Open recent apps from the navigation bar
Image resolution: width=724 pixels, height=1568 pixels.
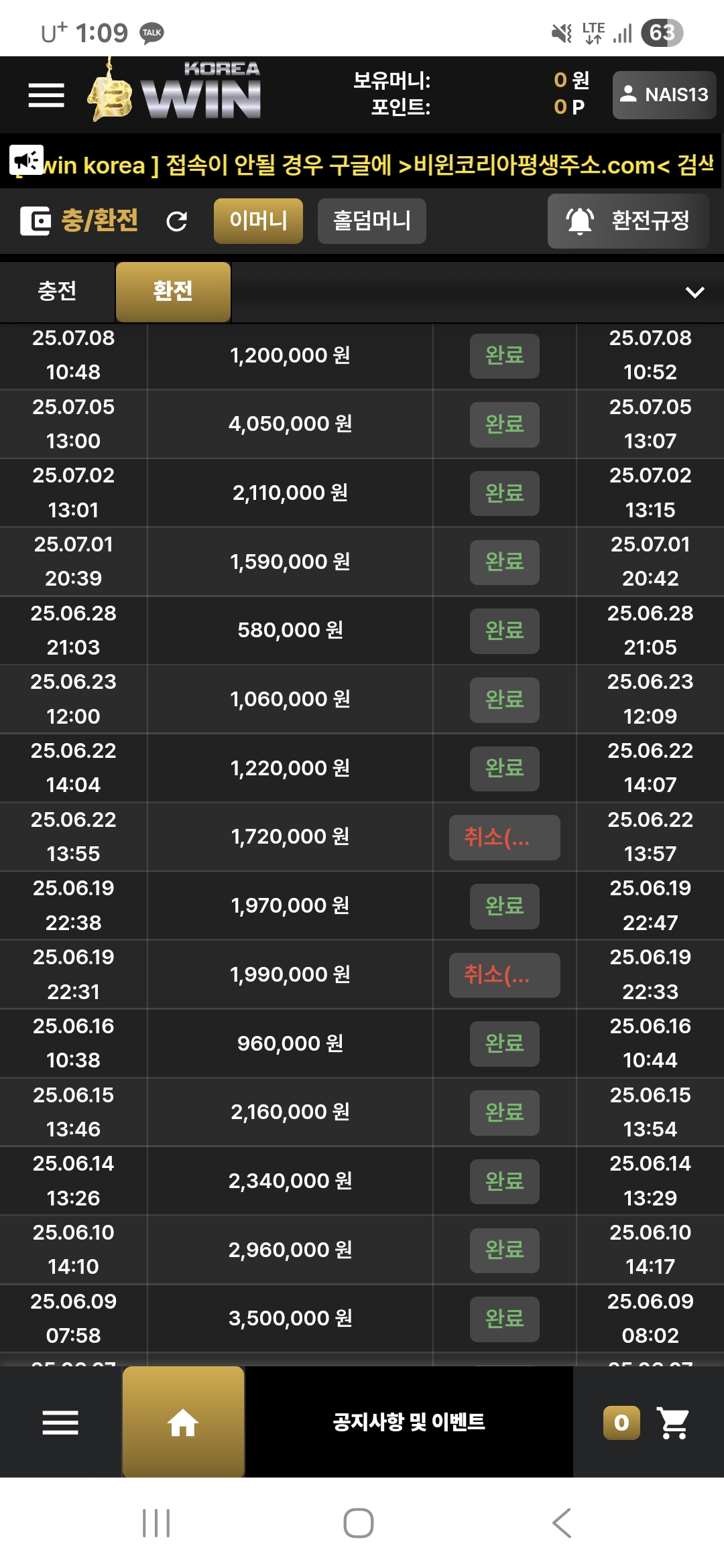(156, 1523)
